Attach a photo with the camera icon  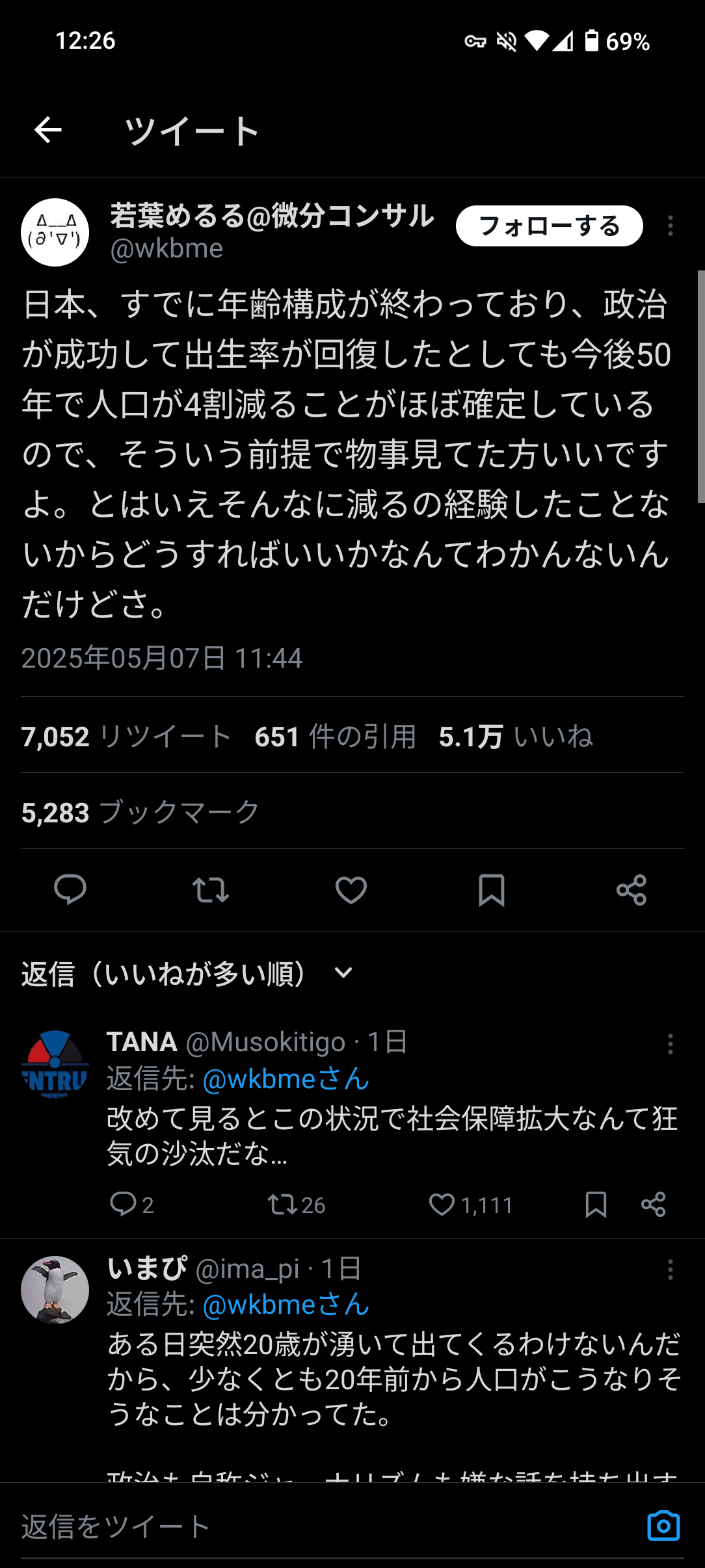coord(663,1526)
